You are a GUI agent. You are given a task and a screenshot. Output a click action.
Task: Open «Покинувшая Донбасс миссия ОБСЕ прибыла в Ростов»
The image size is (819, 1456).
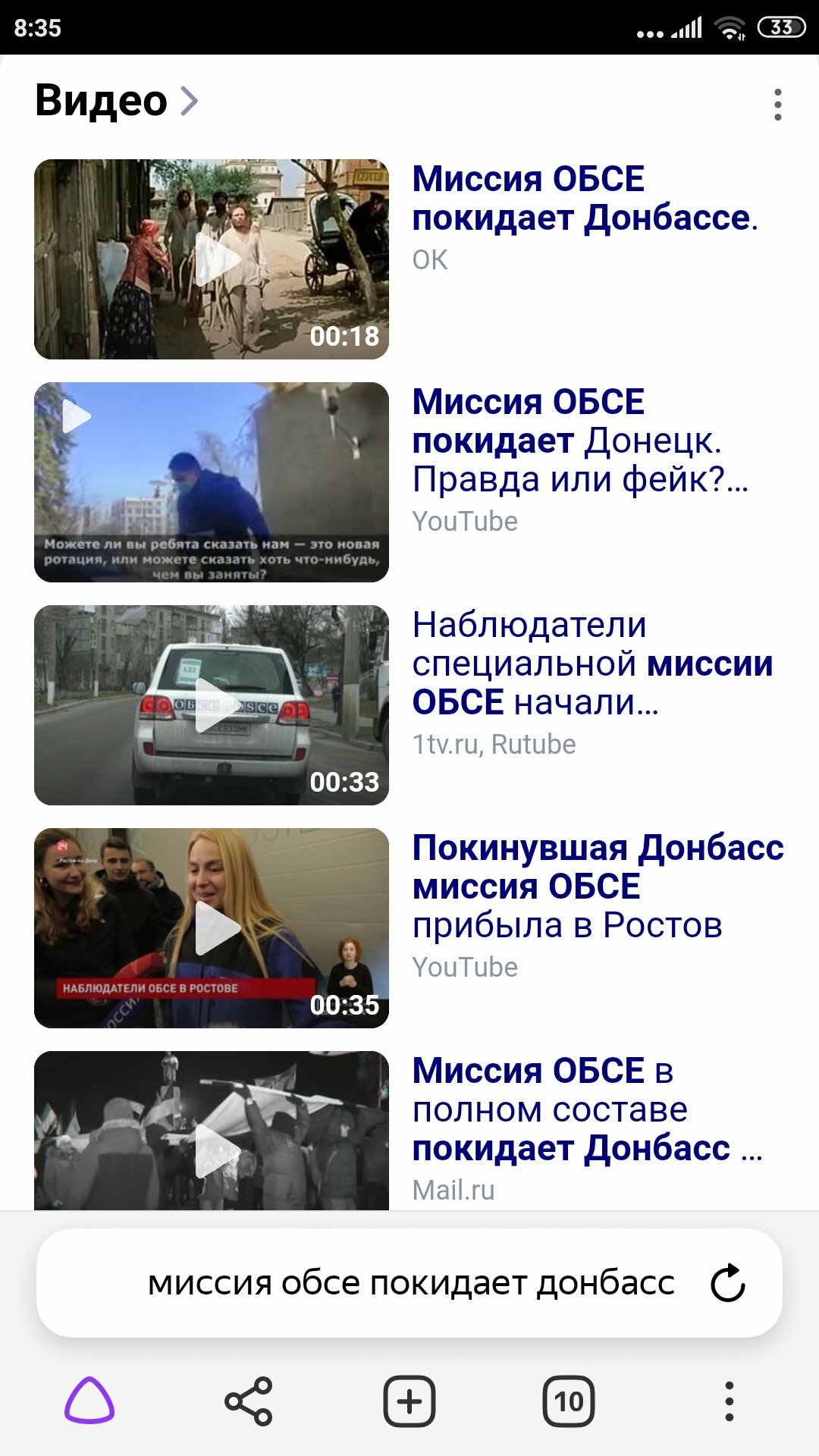pyautogui.click(x=598, y=886)
